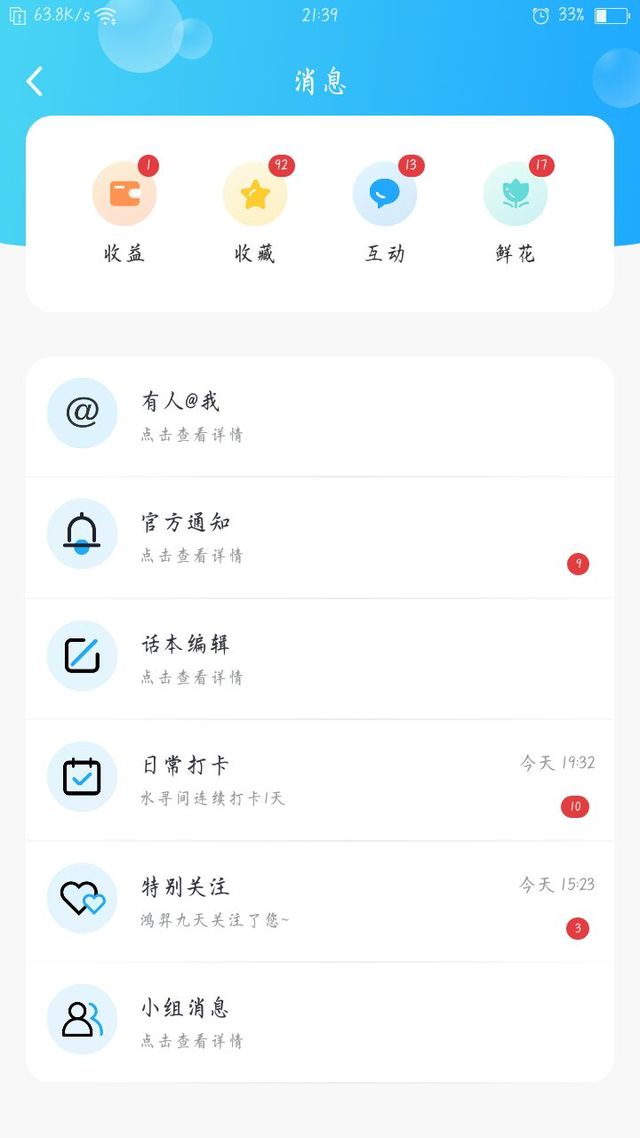Go back from the 消息 page
This screenshot has height=1138, width=640.
click(35, 81)
